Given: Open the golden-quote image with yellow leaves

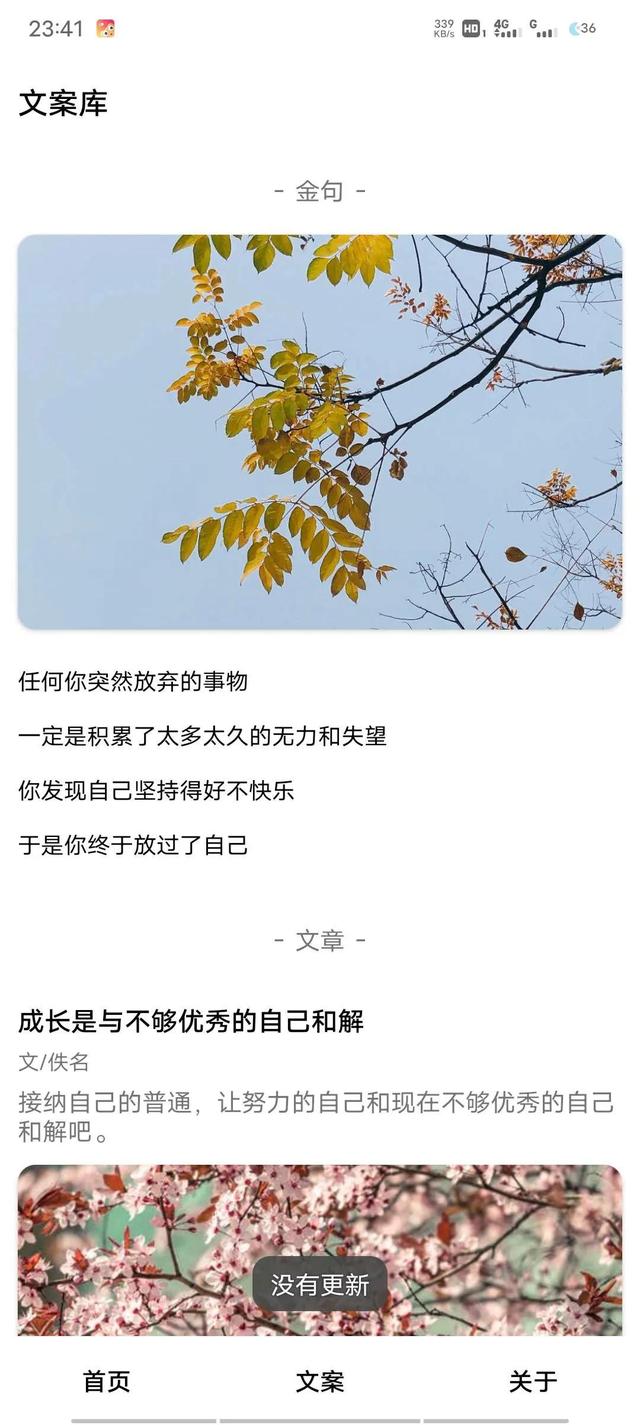Looking at the screenshot, I should click(320, 431).
